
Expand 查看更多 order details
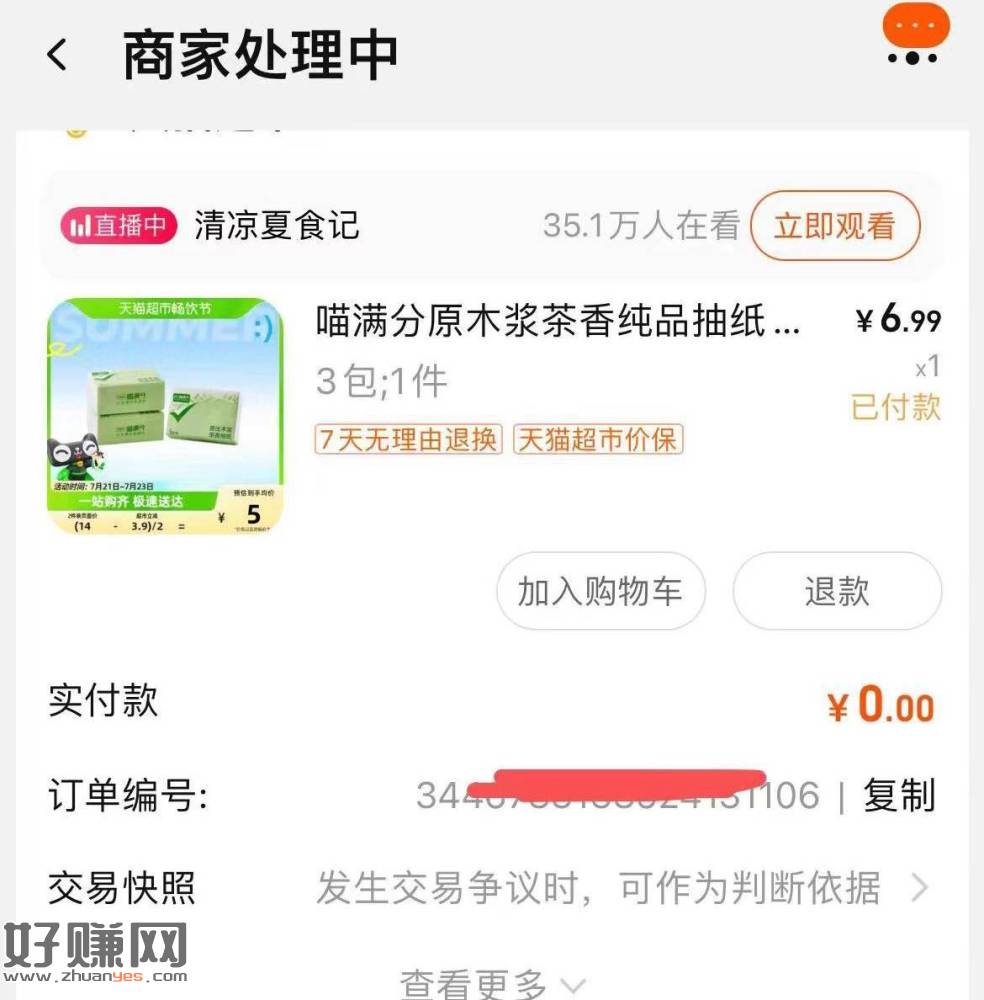tap(492, 984)
